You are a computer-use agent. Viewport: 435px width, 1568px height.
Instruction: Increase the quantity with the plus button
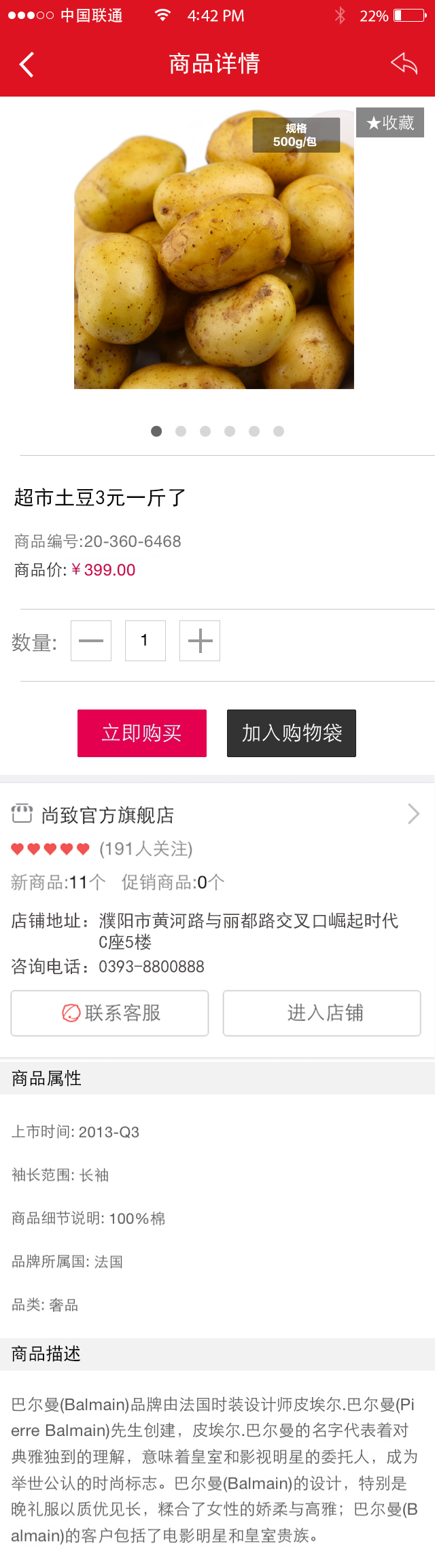coord(200,641)
